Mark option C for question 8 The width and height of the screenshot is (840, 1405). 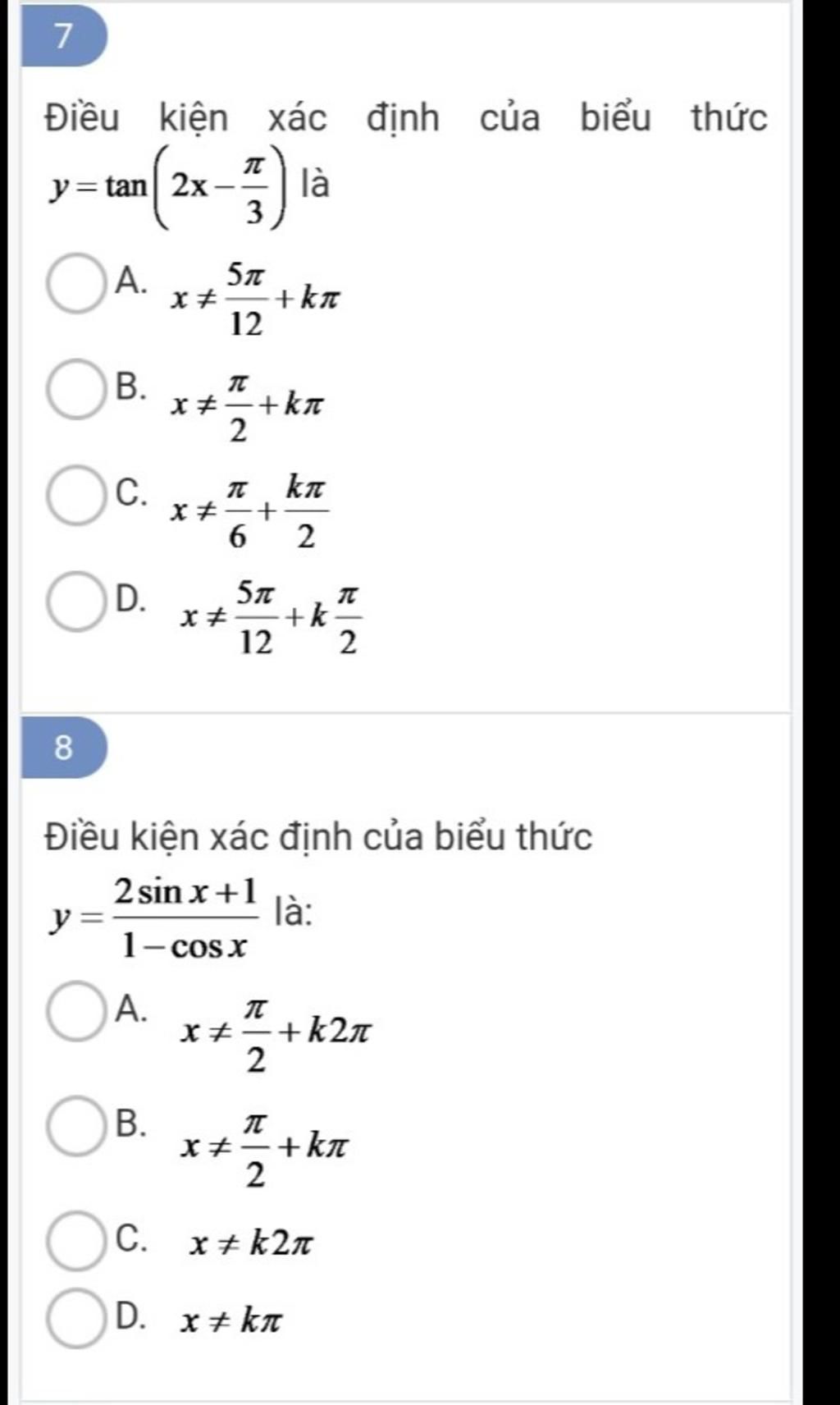pos(75,1240)
